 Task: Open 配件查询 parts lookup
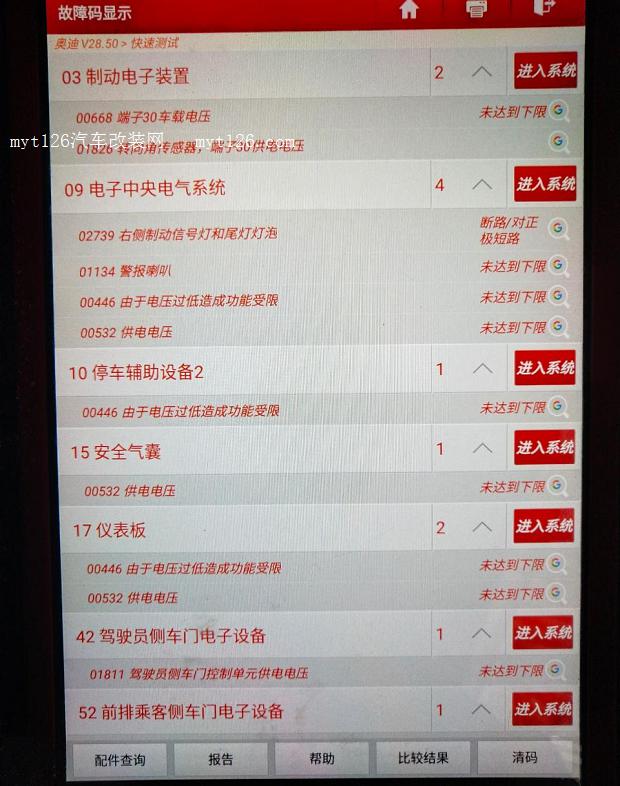pyautogui.click(x=119, y=759)
